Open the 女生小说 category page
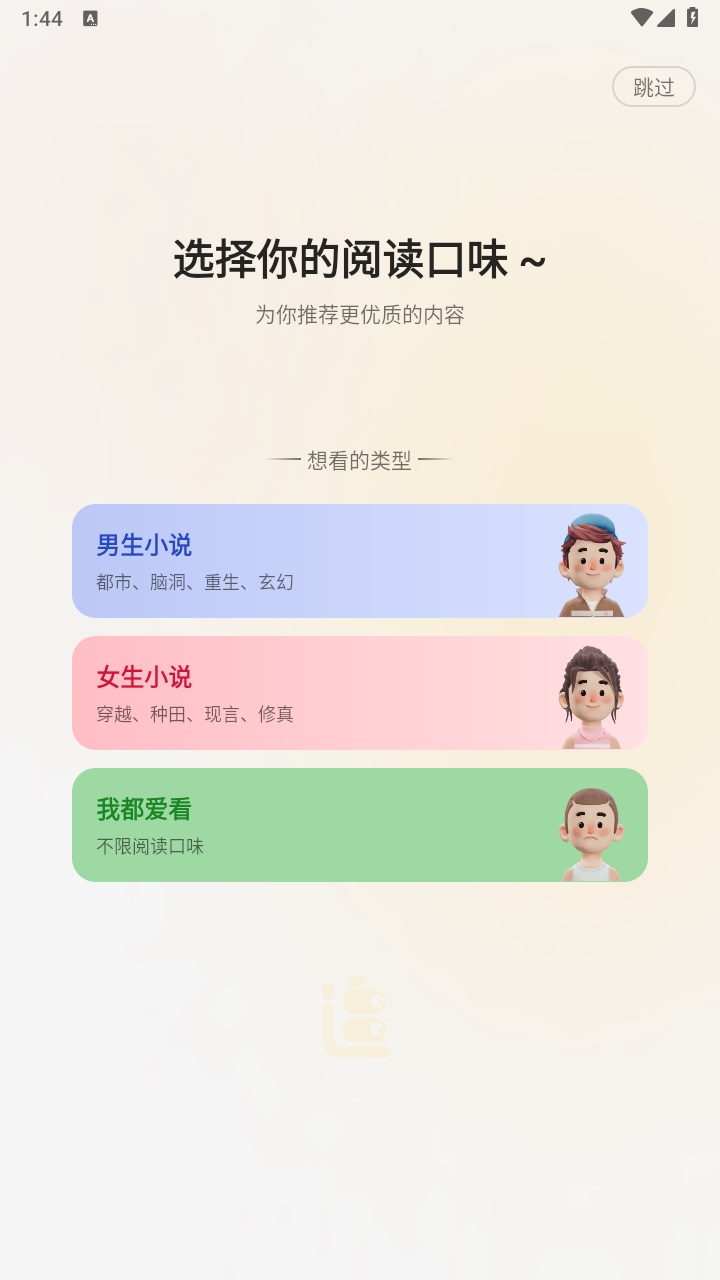720x1280 pixels. (144, 677)
